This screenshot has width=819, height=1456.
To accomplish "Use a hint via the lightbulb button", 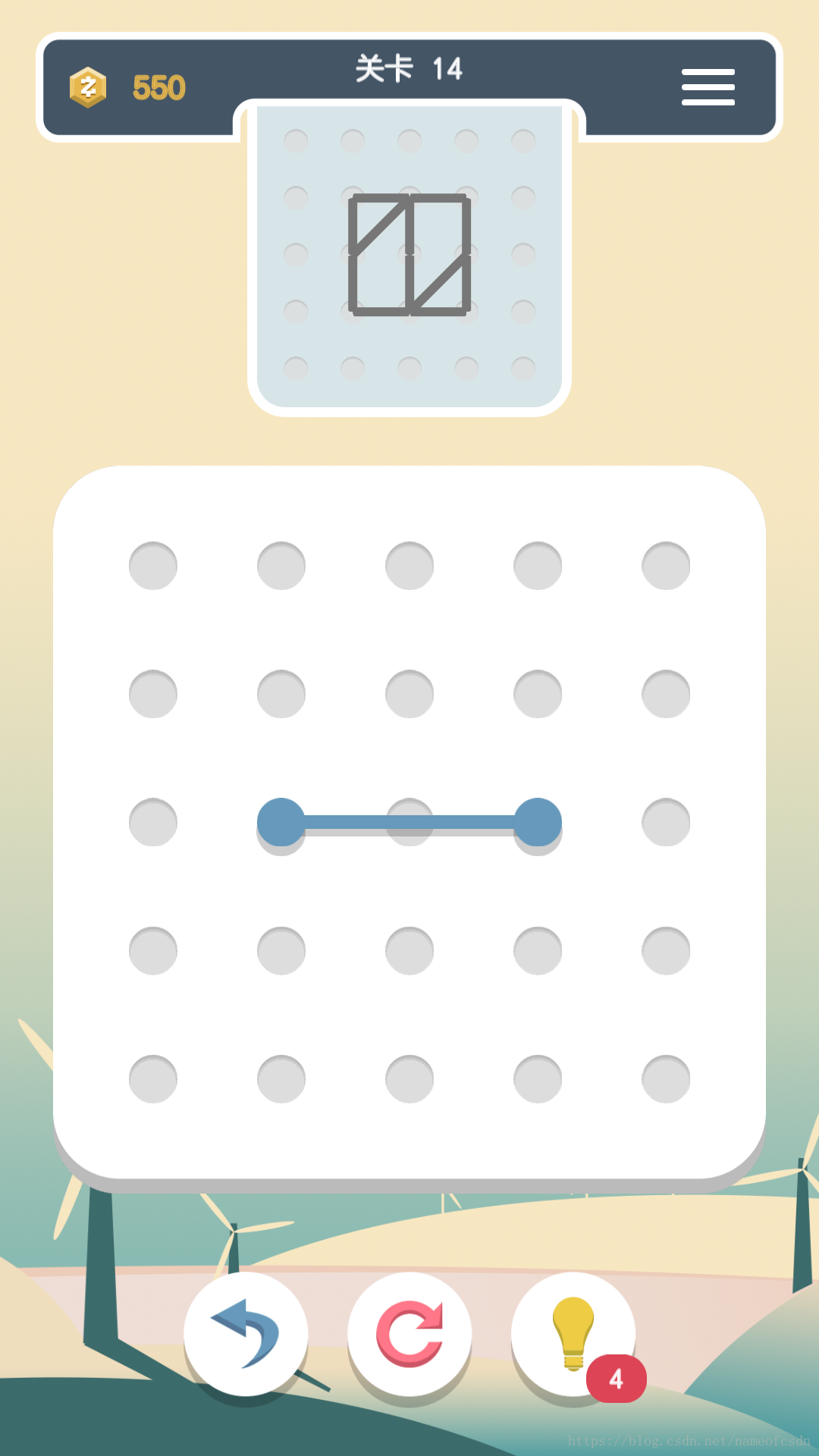I will pos(573,1334).
